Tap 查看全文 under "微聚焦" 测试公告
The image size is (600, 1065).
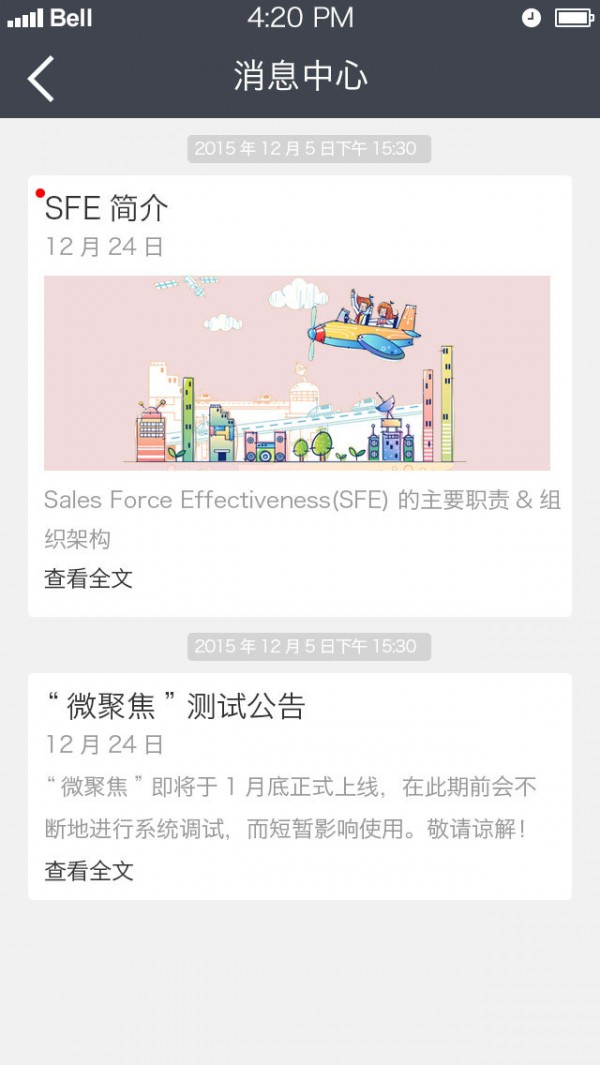click(88, 871)
